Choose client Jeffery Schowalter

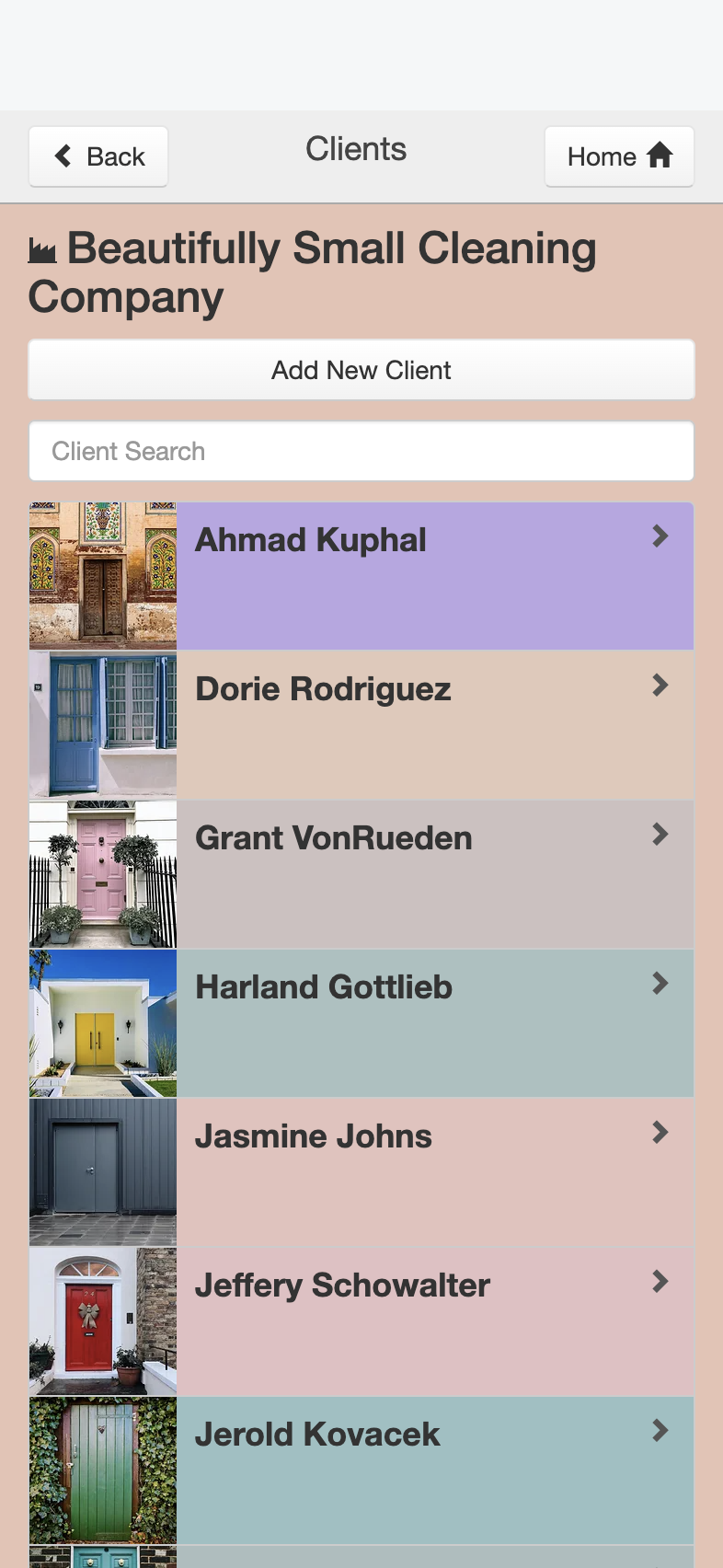pos(361,1321)
